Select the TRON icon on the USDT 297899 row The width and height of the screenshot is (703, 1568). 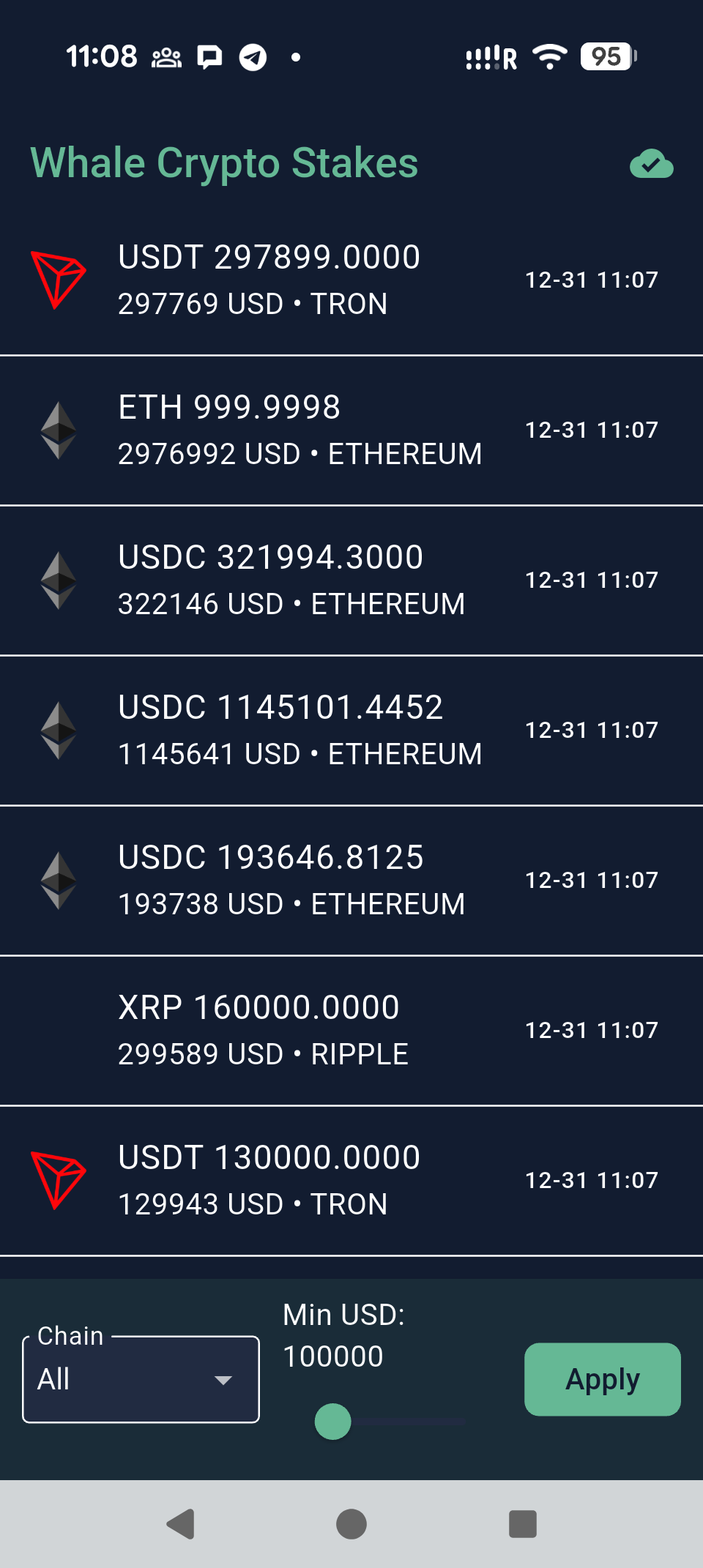[58, 280]
